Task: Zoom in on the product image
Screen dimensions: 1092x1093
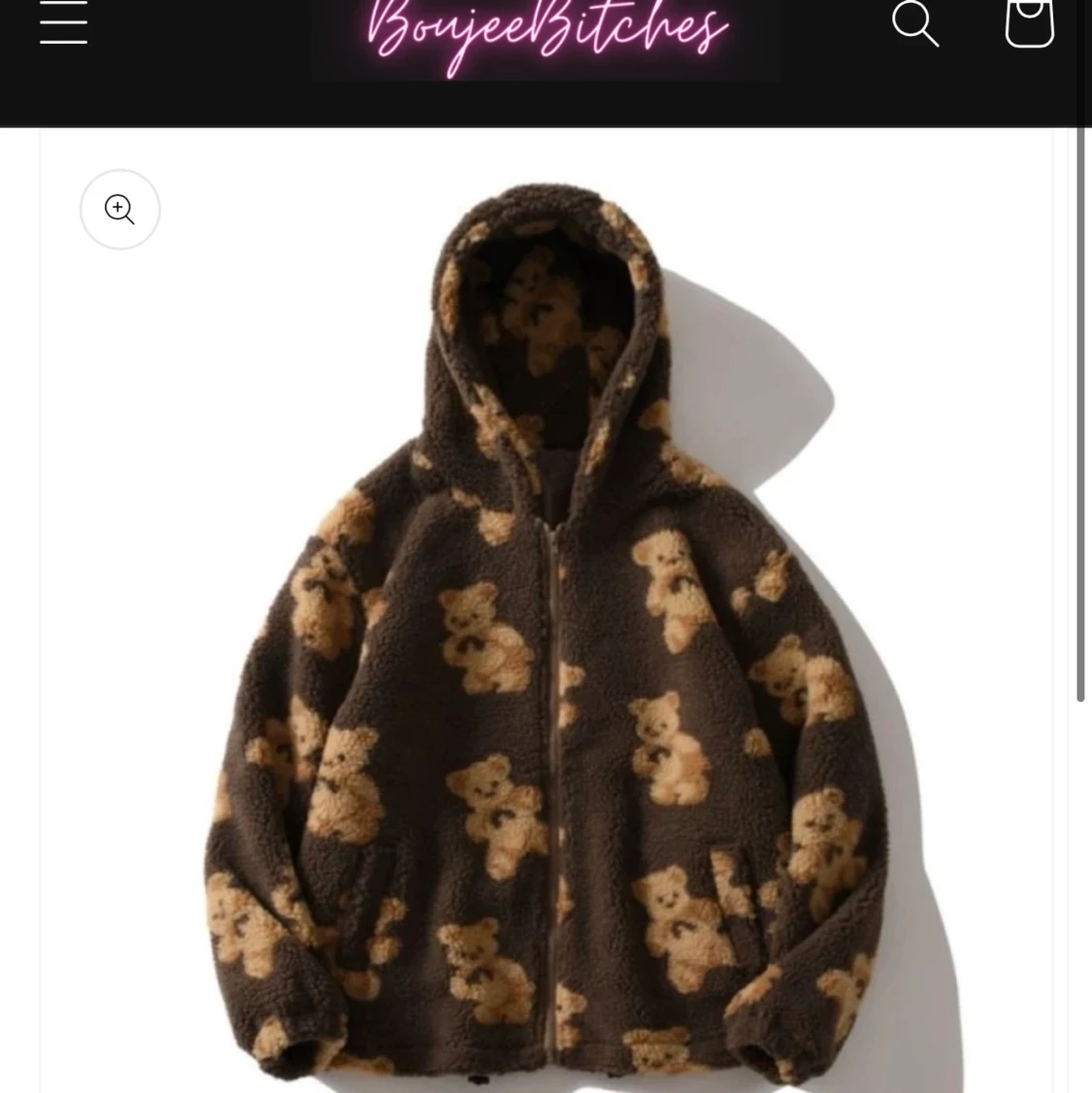Action: [x=119, y=209]
